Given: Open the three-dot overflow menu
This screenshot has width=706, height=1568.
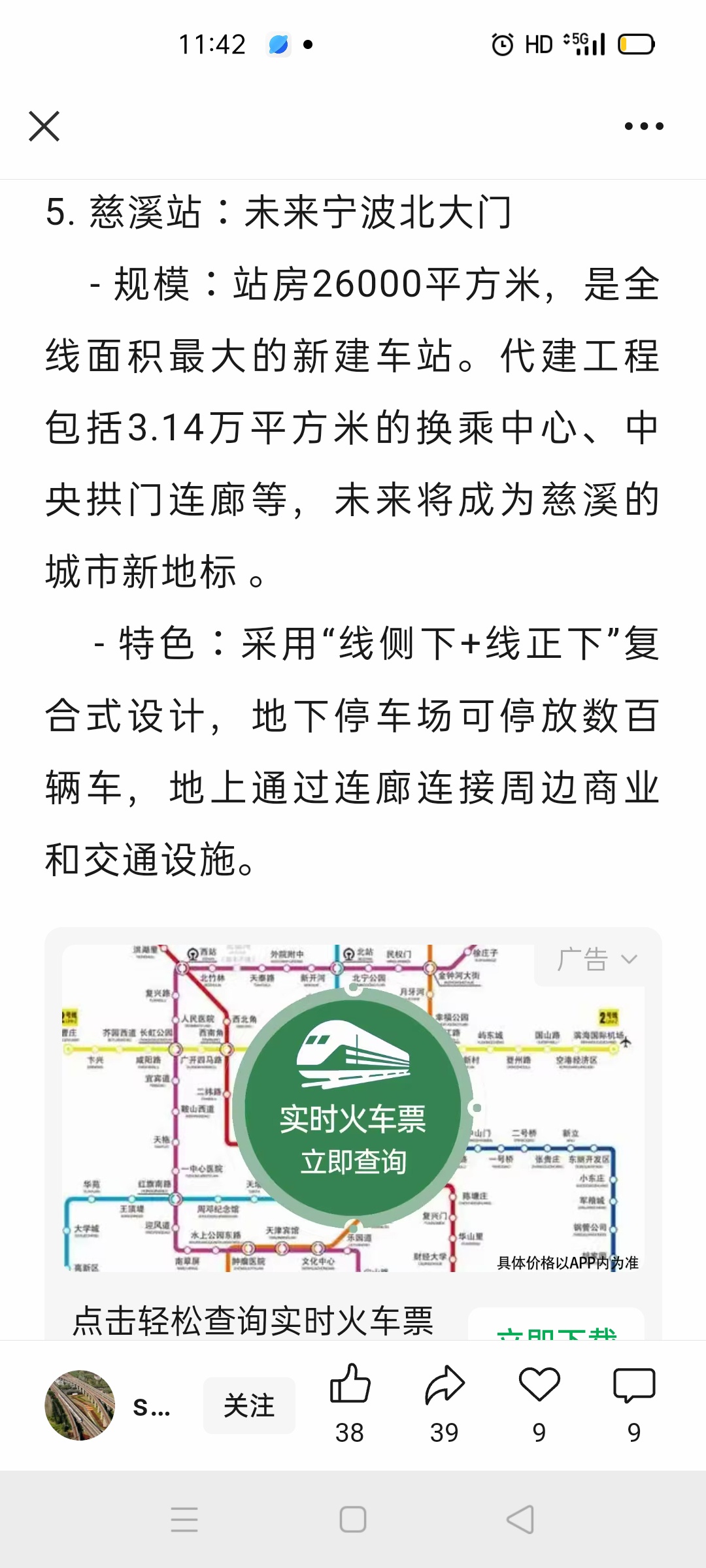Looking at the screenshot, I should pos(644,126).
